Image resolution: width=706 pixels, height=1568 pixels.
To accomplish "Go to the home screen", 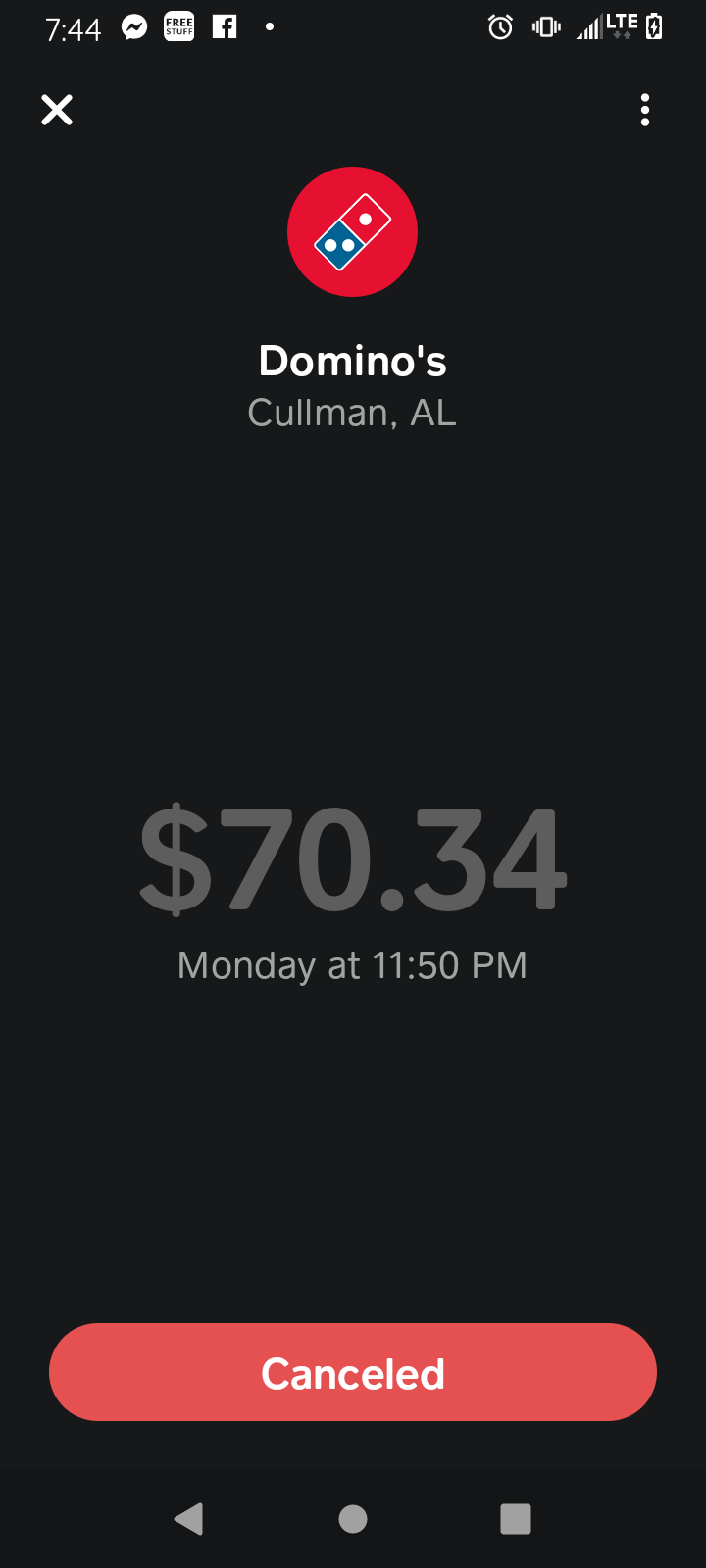I will [x=353, y=1518].
